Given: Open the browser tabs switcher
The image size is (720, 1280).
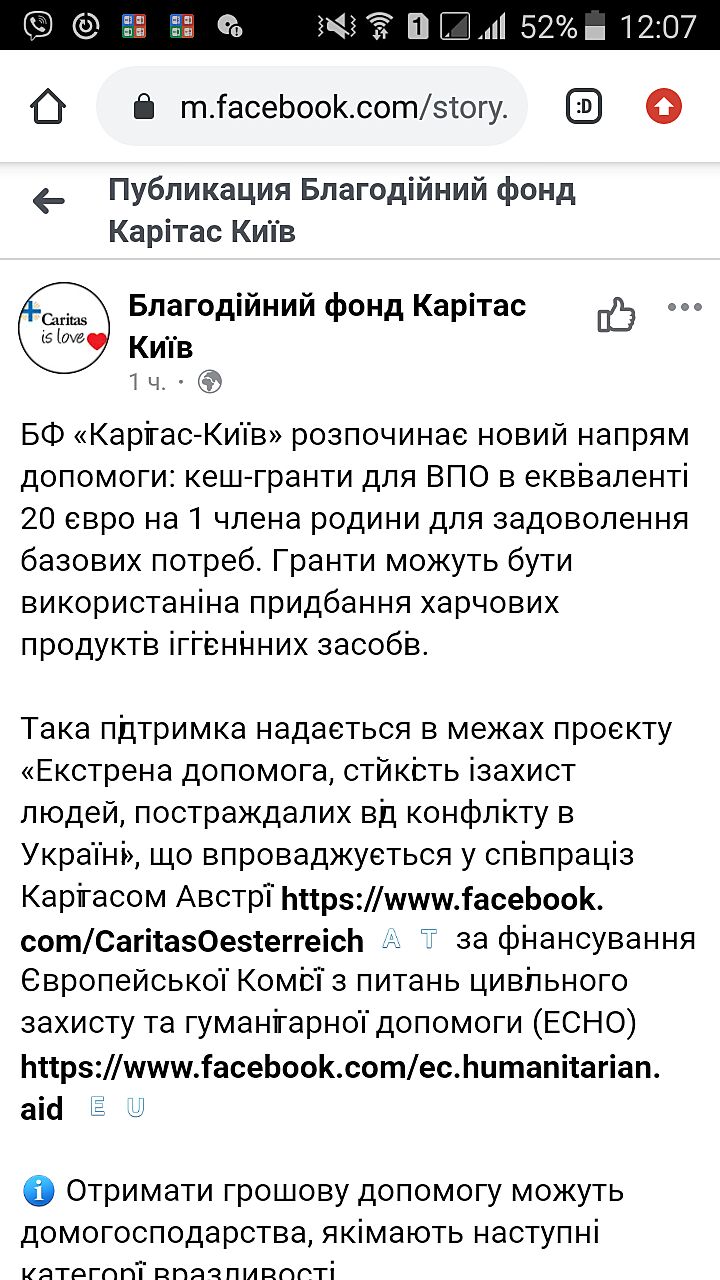Looking at the screenshot, I should [584, 106].
